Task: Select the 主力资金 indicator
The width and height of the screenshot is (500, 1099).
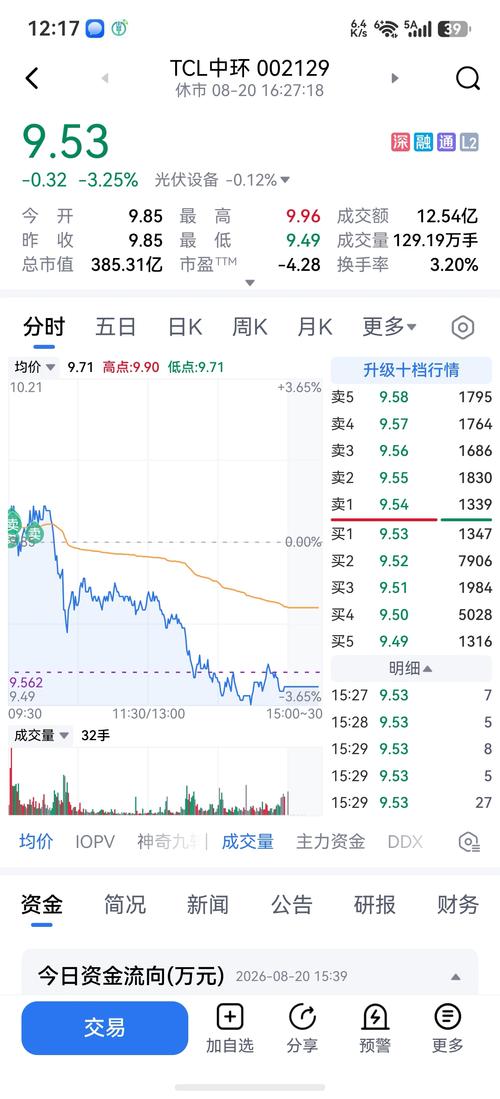Action: [x=330, y=842]
